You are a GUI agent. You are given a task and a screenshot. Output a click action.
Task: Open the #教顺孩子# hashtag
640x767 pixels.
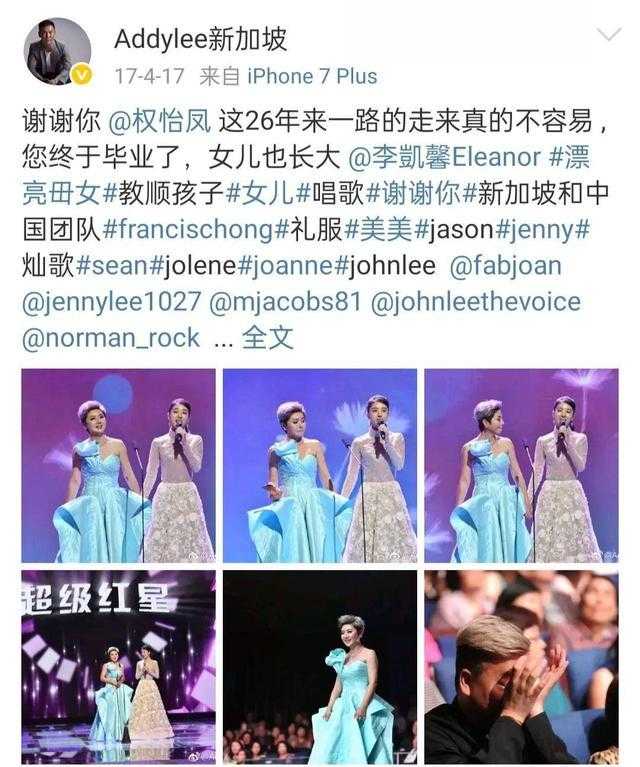pos(169,193)
